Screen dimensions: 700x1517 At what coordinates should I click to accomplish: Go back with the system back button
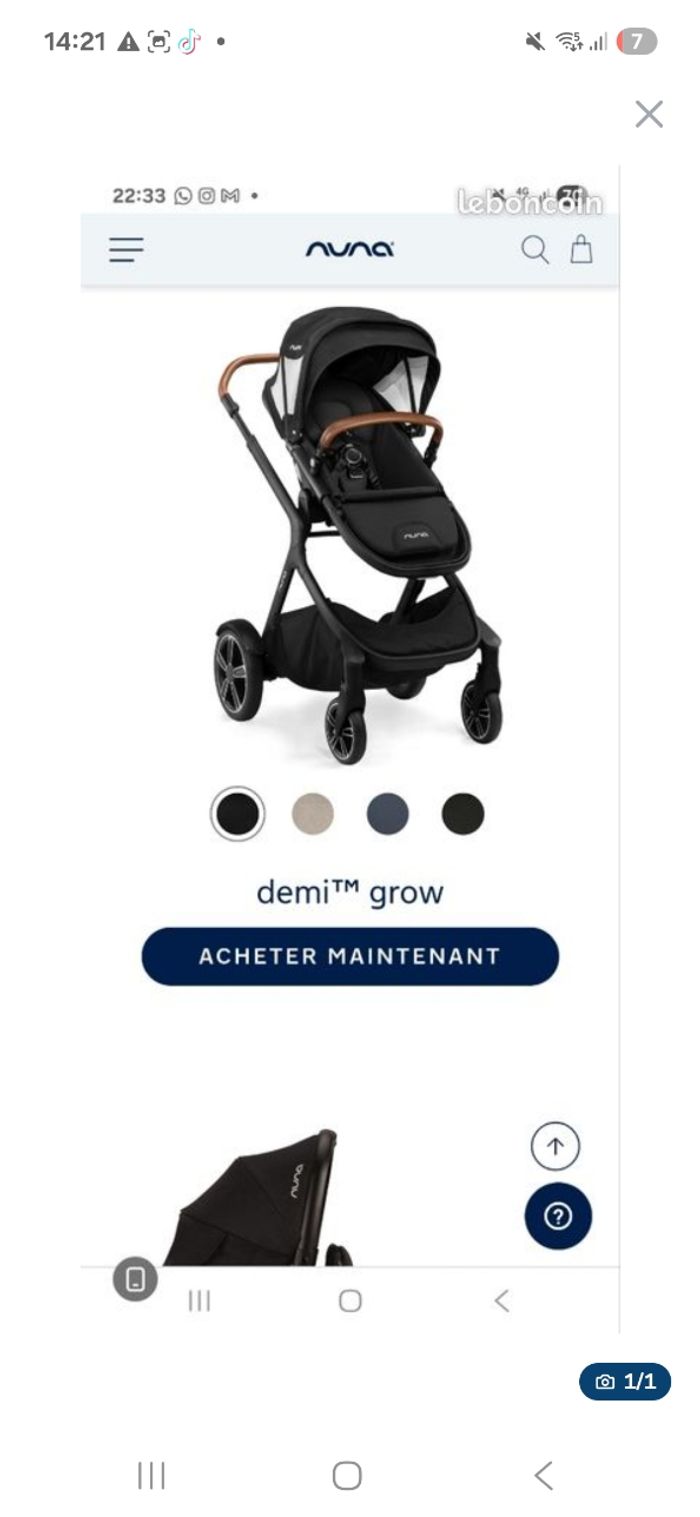[x=543, y=1475]
